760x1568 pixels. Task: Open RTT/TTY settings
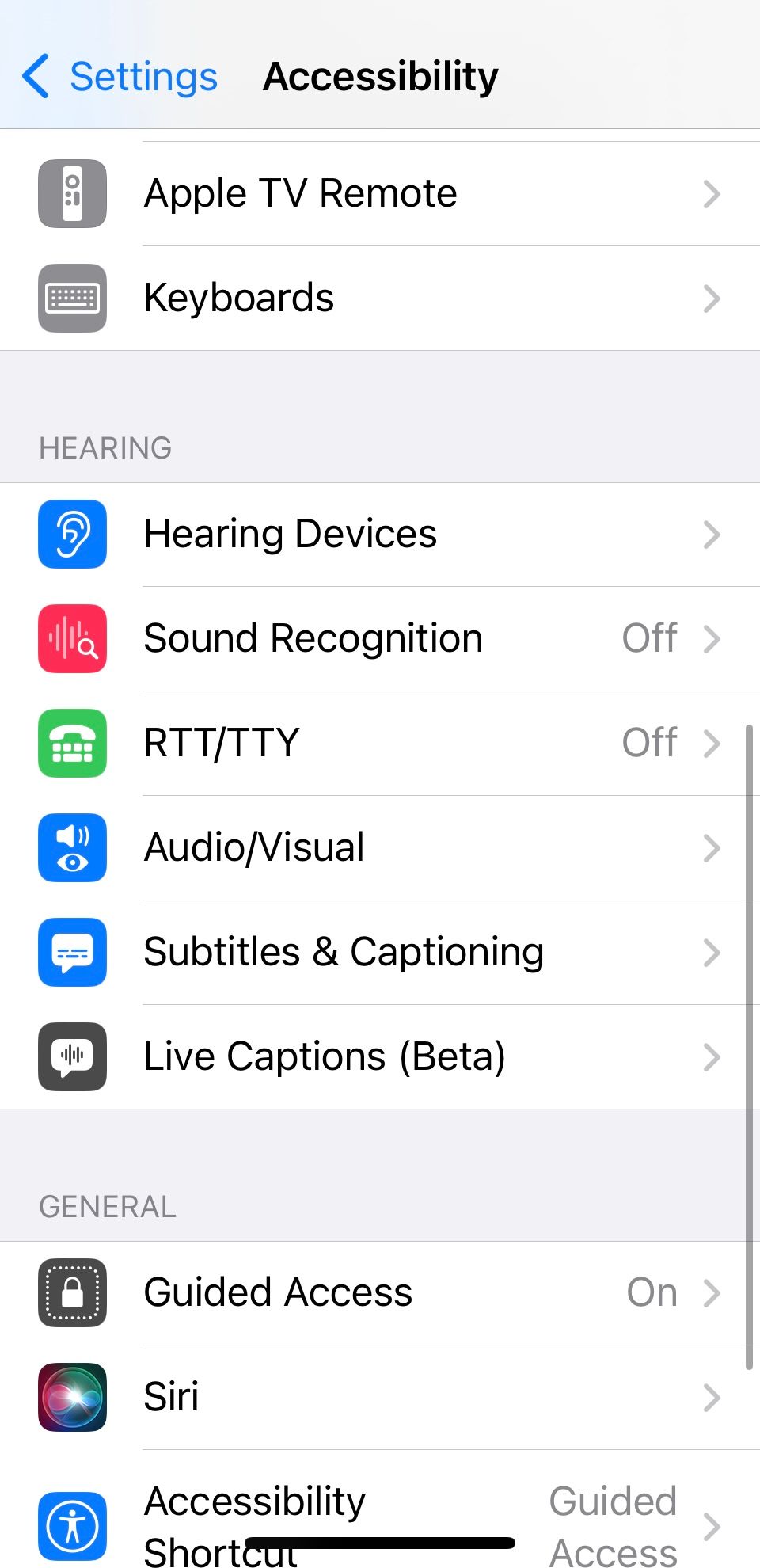[x=380, y=744]
